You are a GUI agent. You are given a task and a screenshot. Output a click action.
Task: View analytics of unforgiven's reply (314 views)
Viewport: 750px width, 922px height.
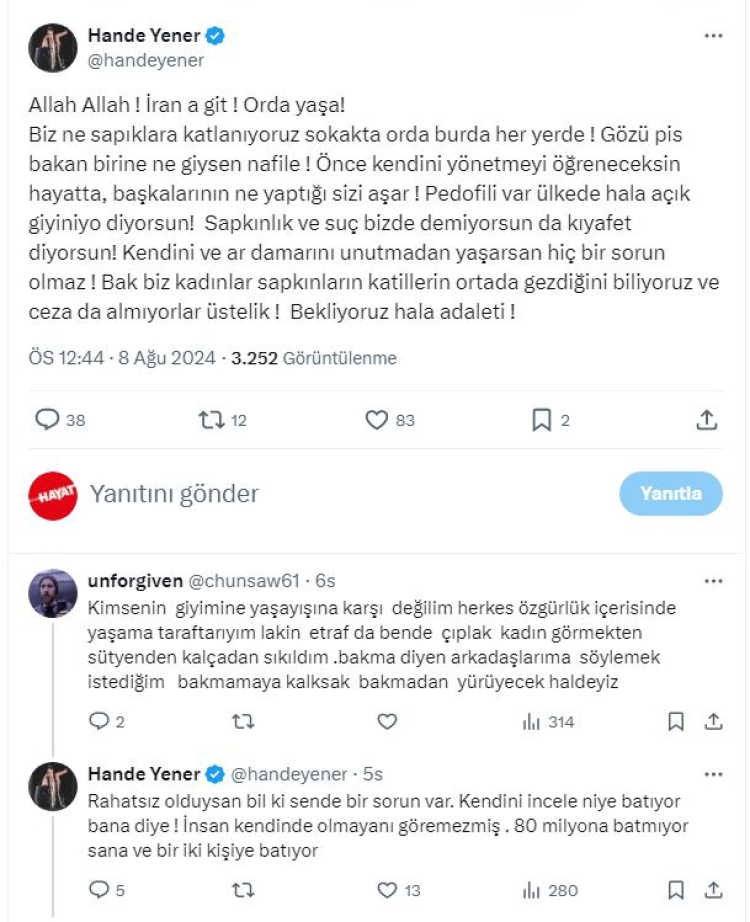point(531,721)
